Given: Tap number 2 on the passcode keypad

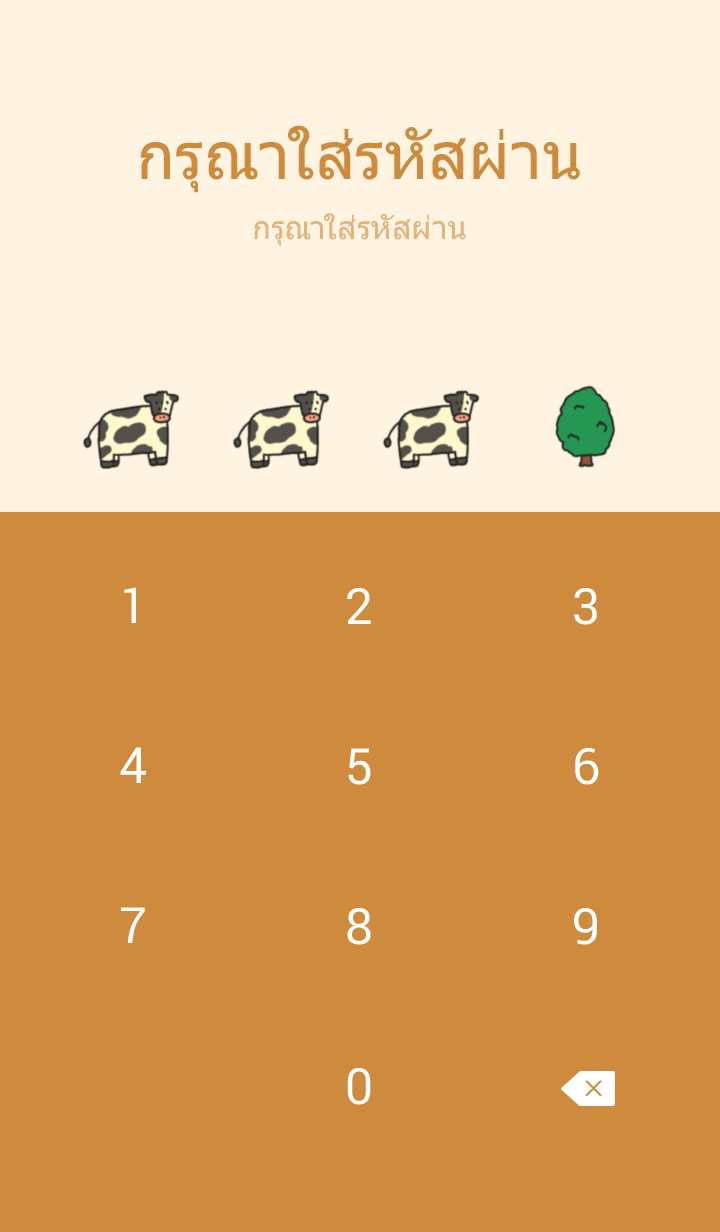Looking at the screenshot, I should coord(359,607).
